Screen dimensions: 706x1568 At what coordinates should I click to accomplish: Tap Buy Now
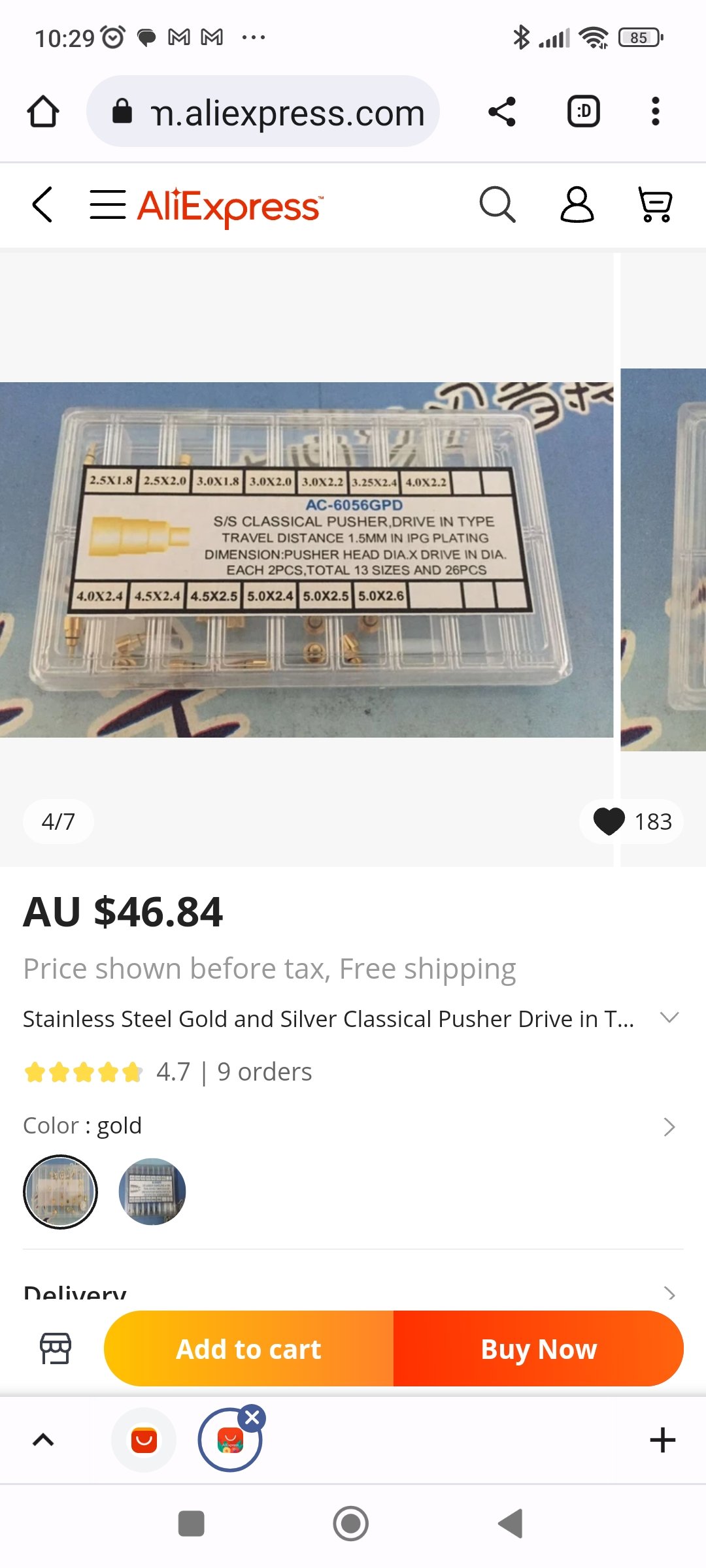coord(539,1348)
